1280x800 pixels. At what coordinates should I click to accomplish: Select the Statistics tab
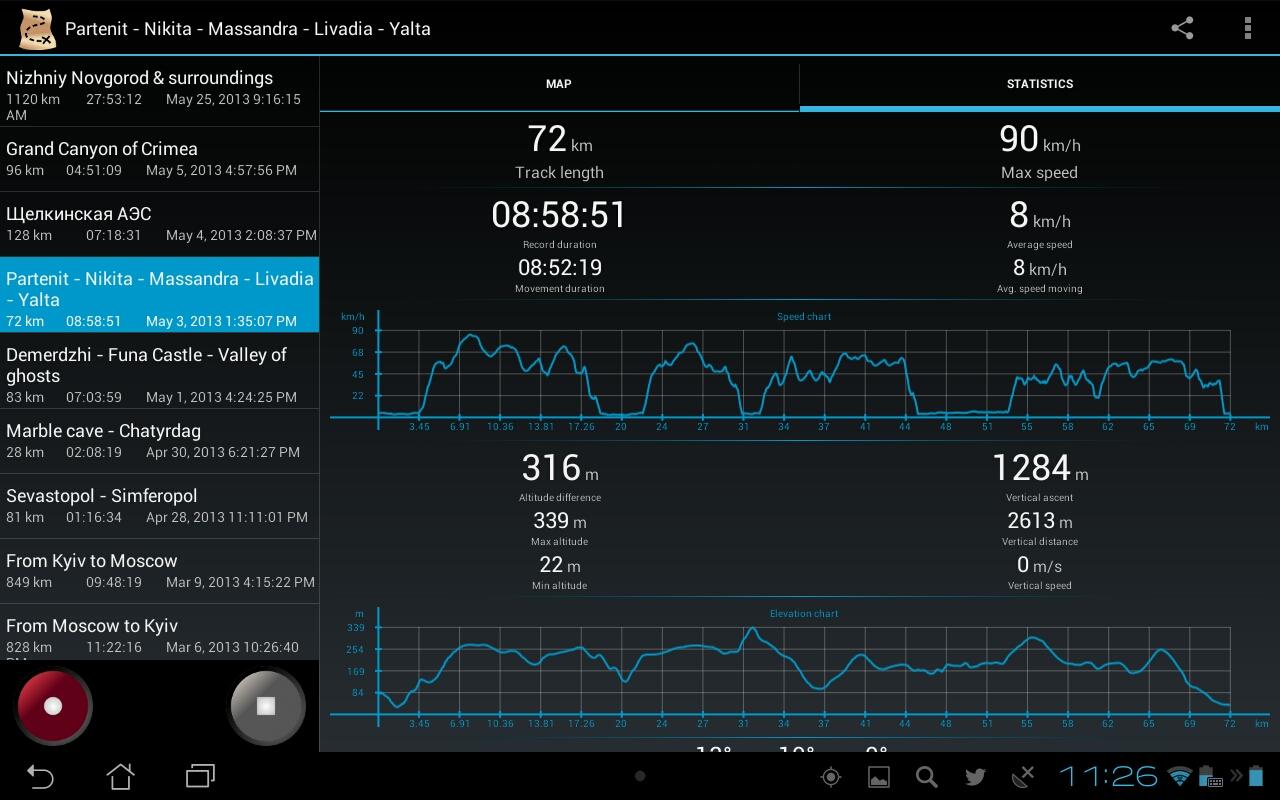coord(1040,84)
